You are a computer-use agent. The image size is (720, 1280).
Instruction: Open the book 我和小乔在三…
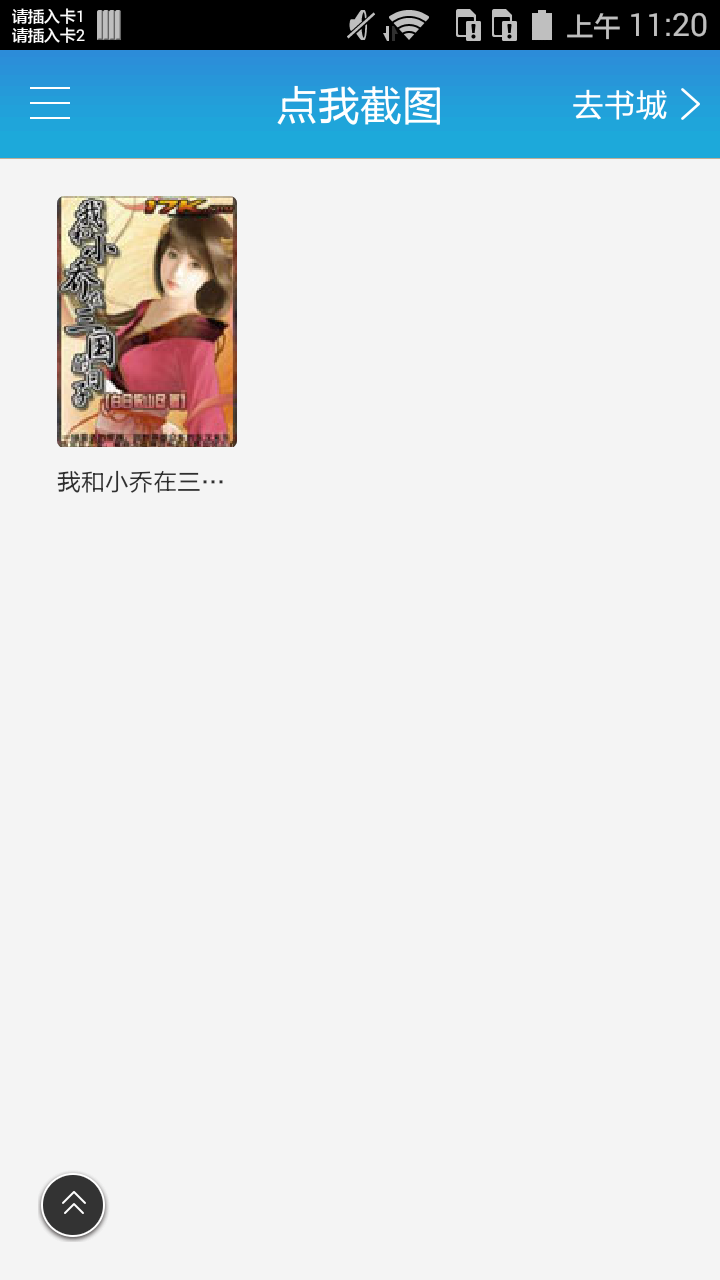pyautogui.click(x=147, y=322)
